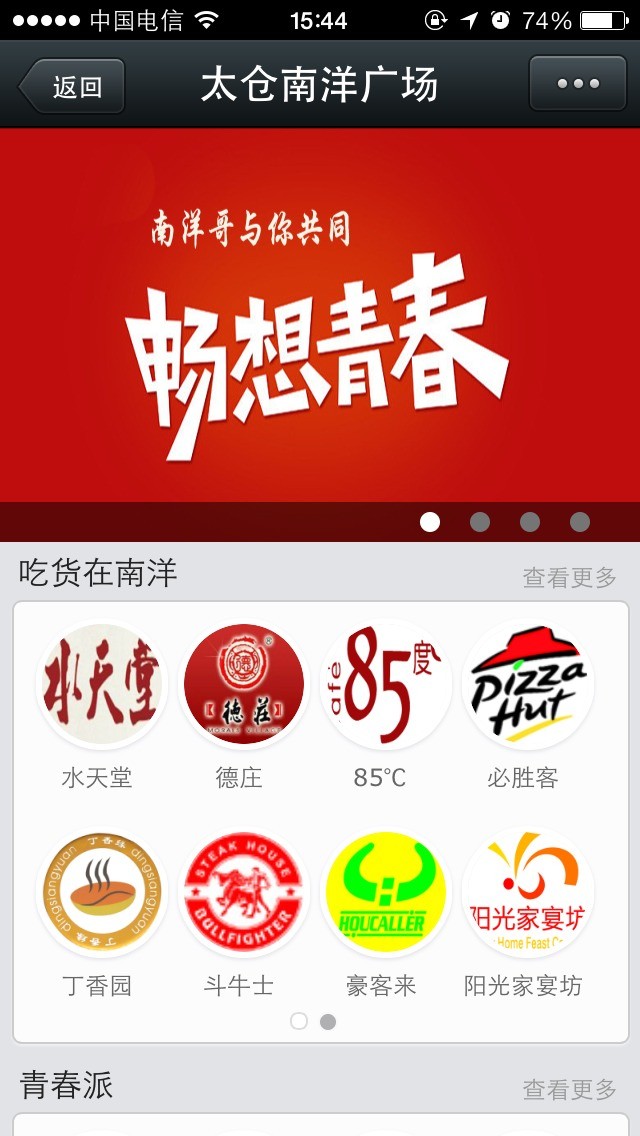This screenshot has height=1136, width=640.
Task: Open the three-dot overflow menu
Action: pyautogui.click(x=578, y=84)
